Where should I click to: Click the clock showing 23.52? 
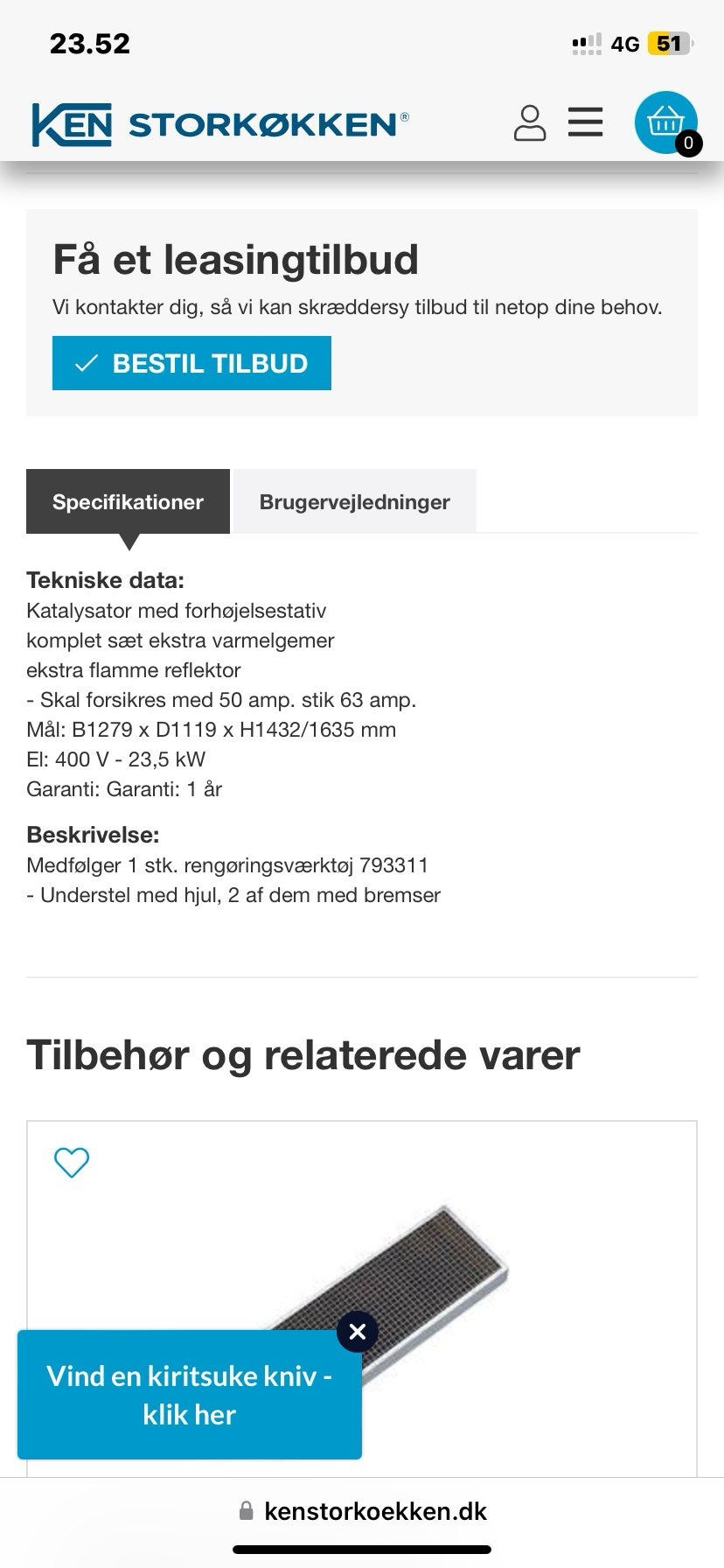pyautogui.click(x=89, y=42)
